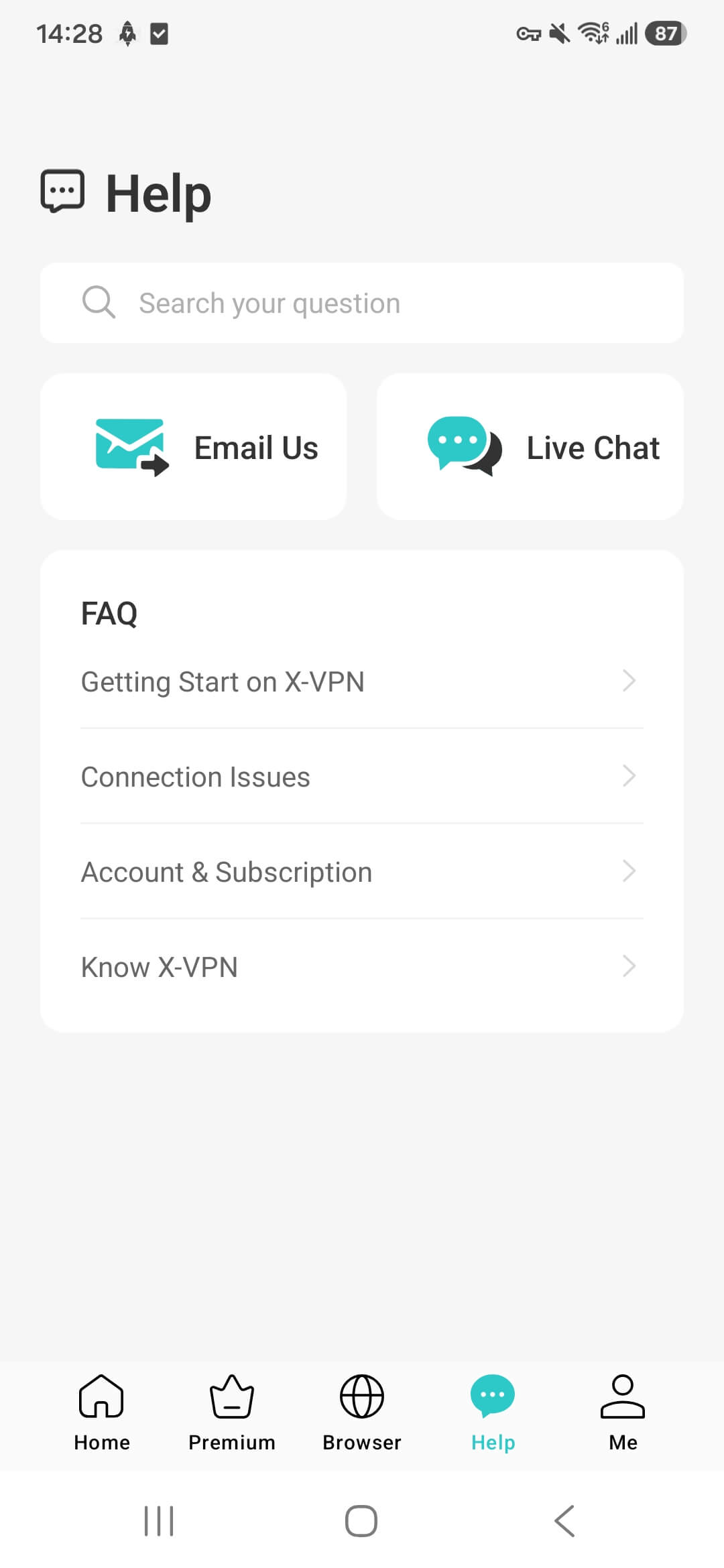Open the Email Us option
The width and height of the screenshot is (724, 1568).
[194, 447]
